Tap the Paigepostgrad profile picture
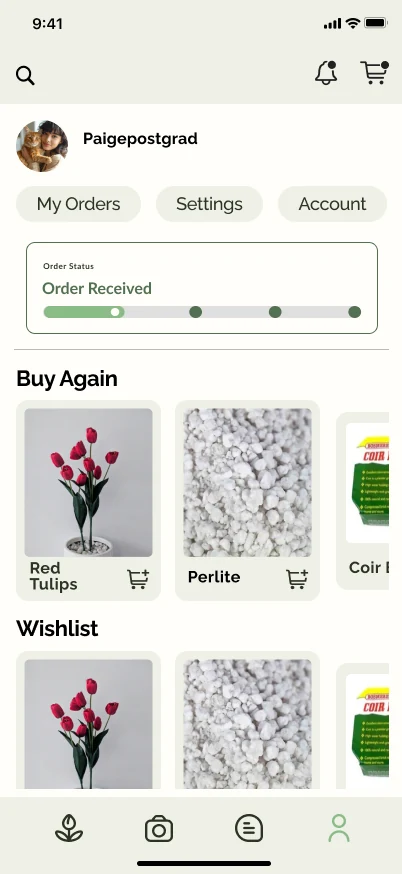The height and width of the screenshot is (874, 402). (42, 146)
